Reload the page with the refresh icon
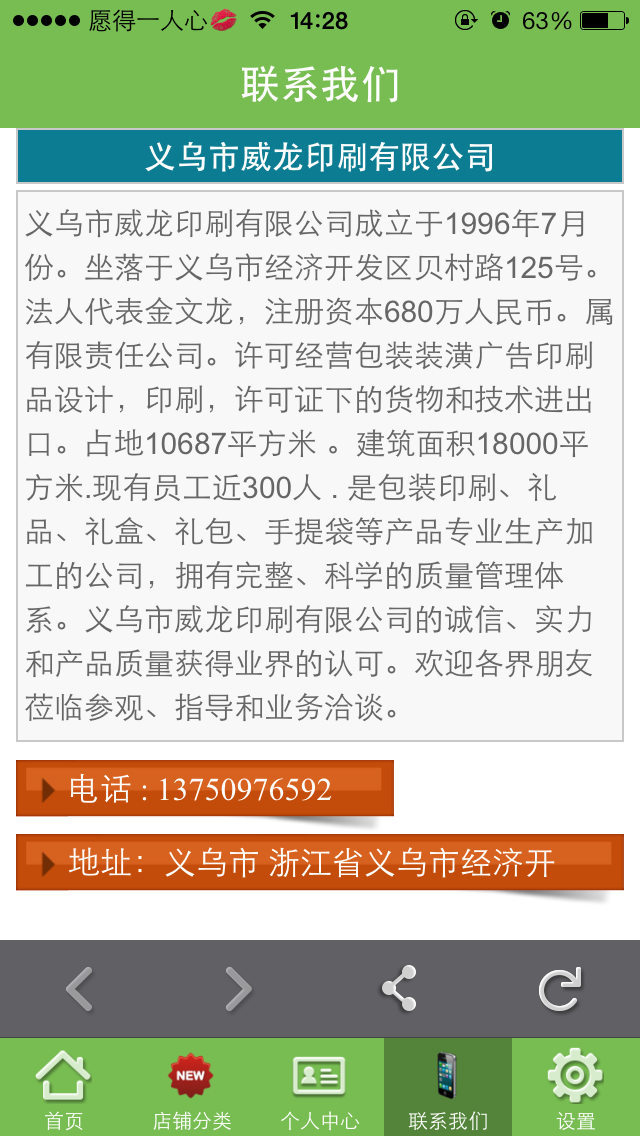Screen dimensions: 640x1136 coord(560,988)
